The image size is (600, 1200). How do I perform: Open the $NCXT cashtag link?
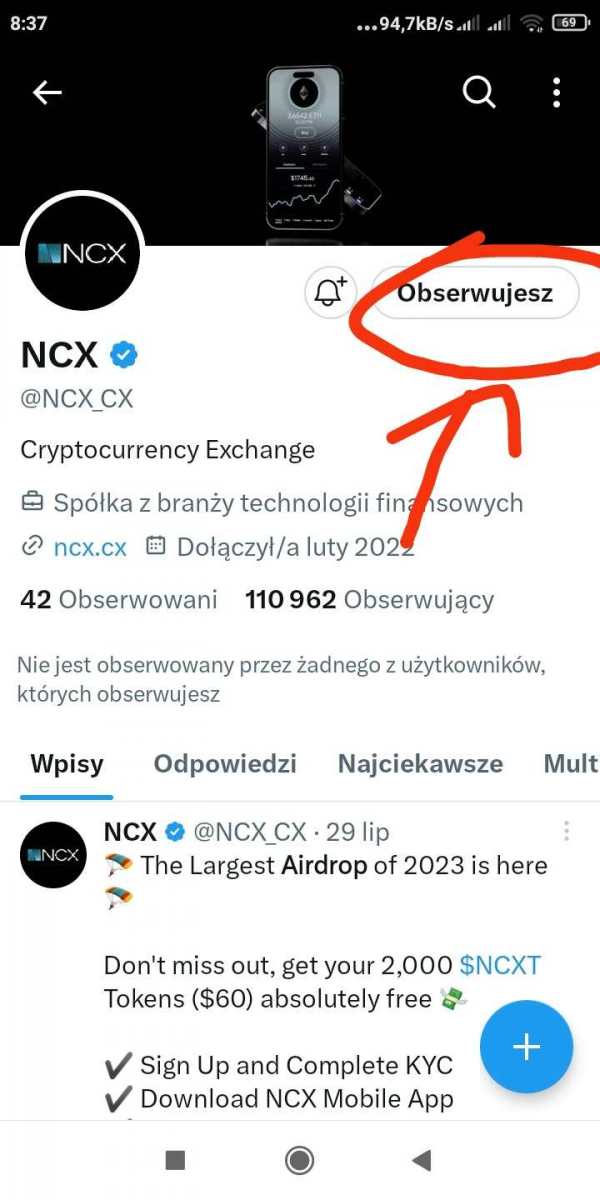[x=500, y=966]
